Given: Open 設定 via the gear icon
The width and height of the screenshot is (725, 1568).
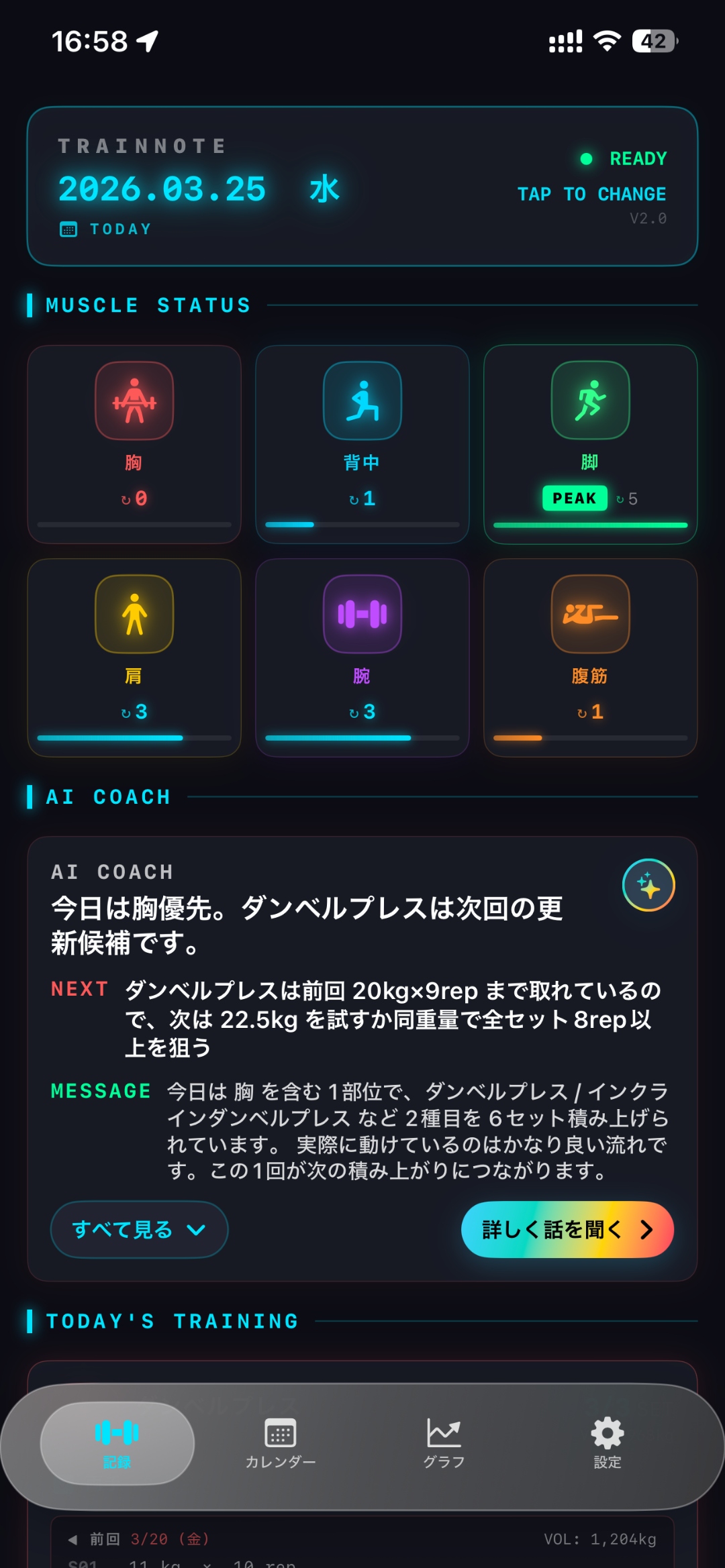Looking at the screenshot, I should (607, 1443).
